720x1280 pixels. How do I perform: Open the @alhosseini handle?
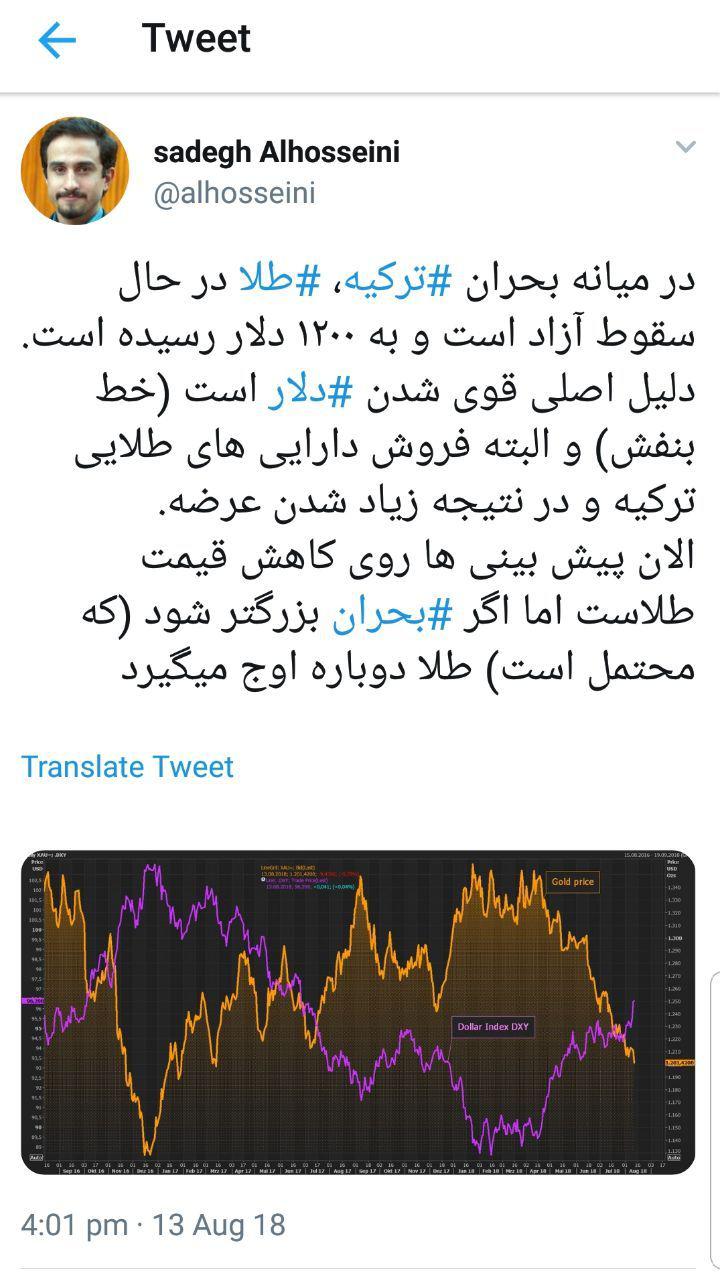coord(234,193)
